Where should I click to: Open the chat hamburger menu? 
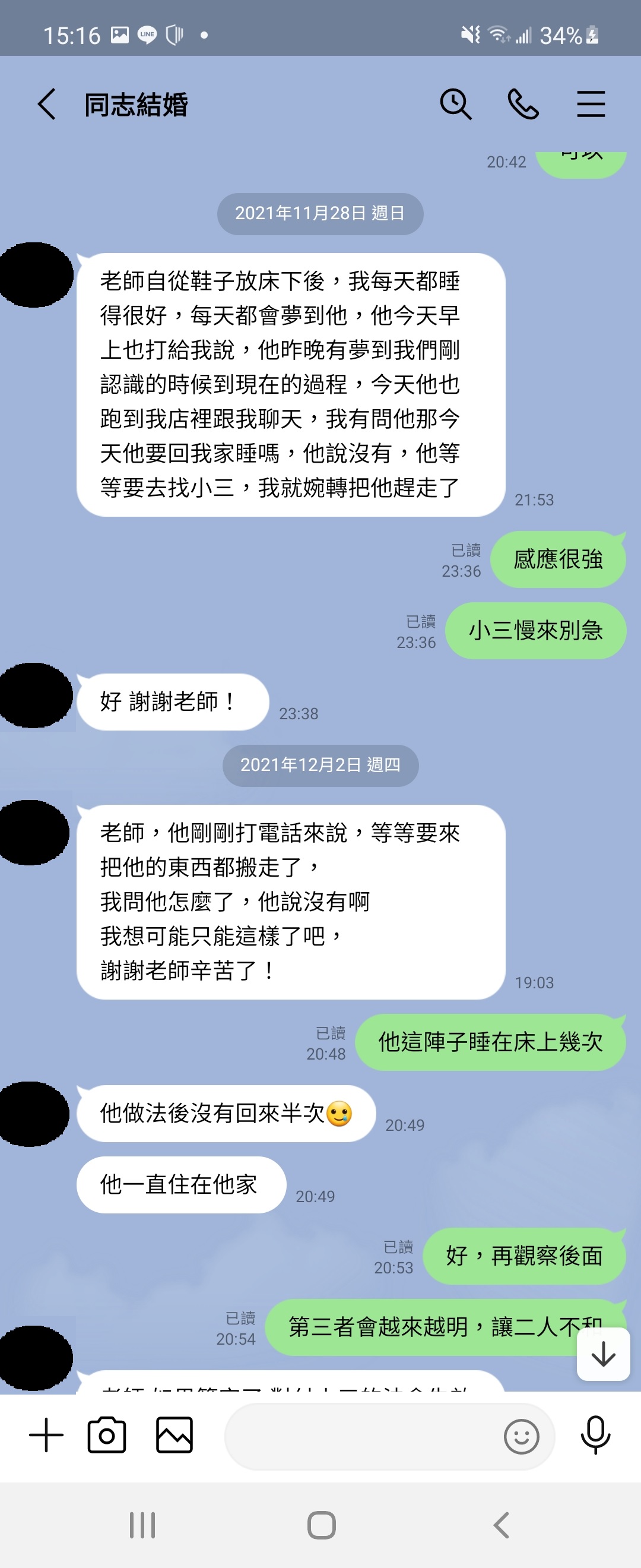coord(591,104)
